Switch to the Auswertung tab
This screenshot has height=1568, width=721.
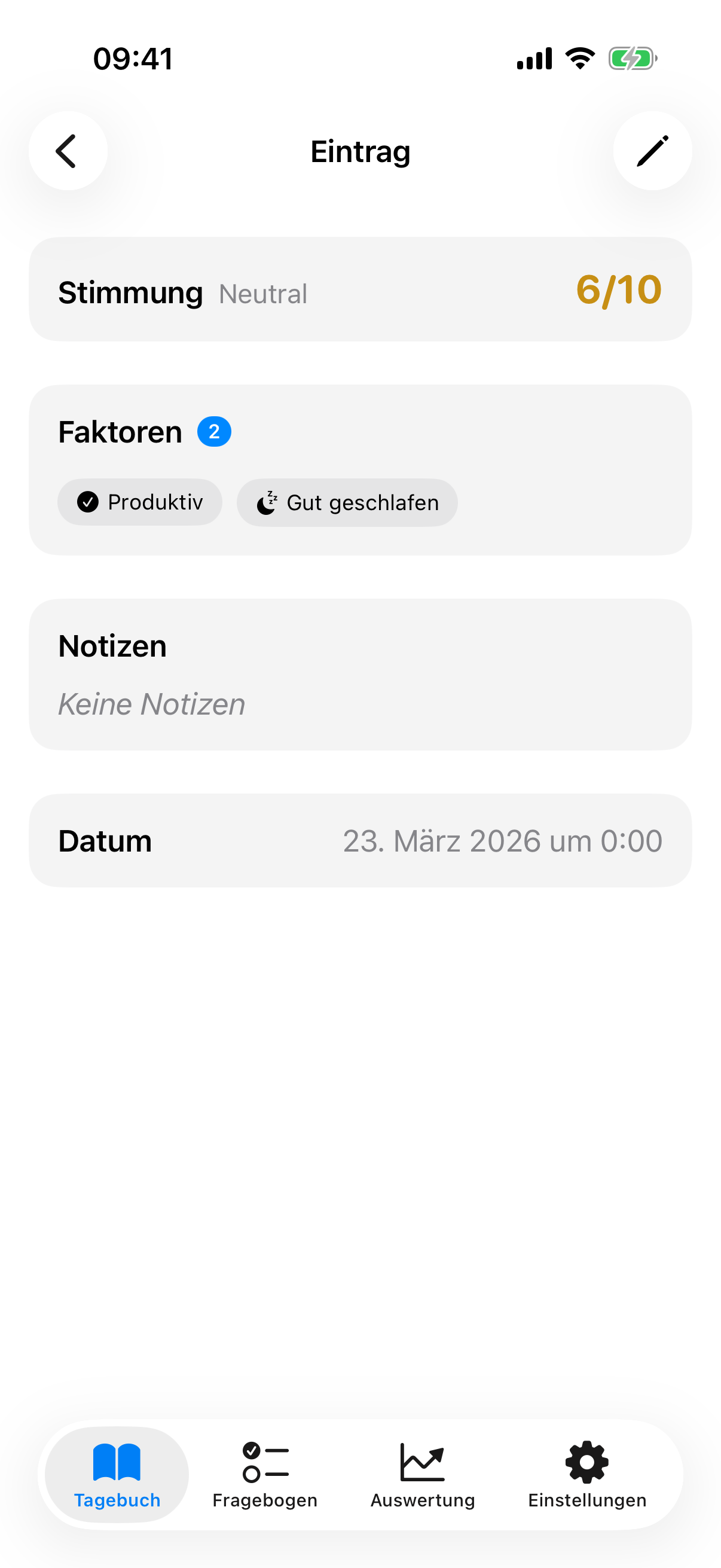tap(422, 1474)
